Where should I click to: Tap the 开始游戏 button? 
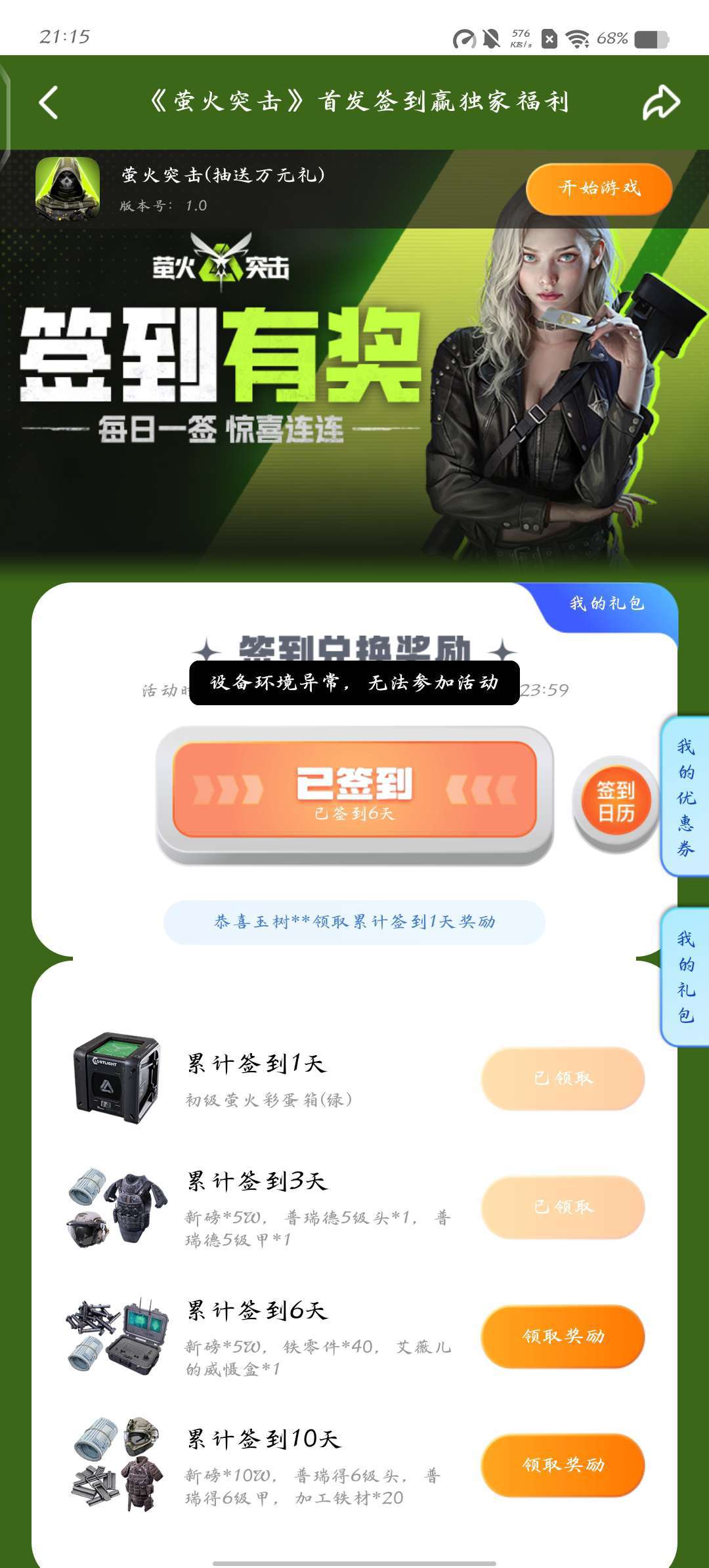[599, 188]
